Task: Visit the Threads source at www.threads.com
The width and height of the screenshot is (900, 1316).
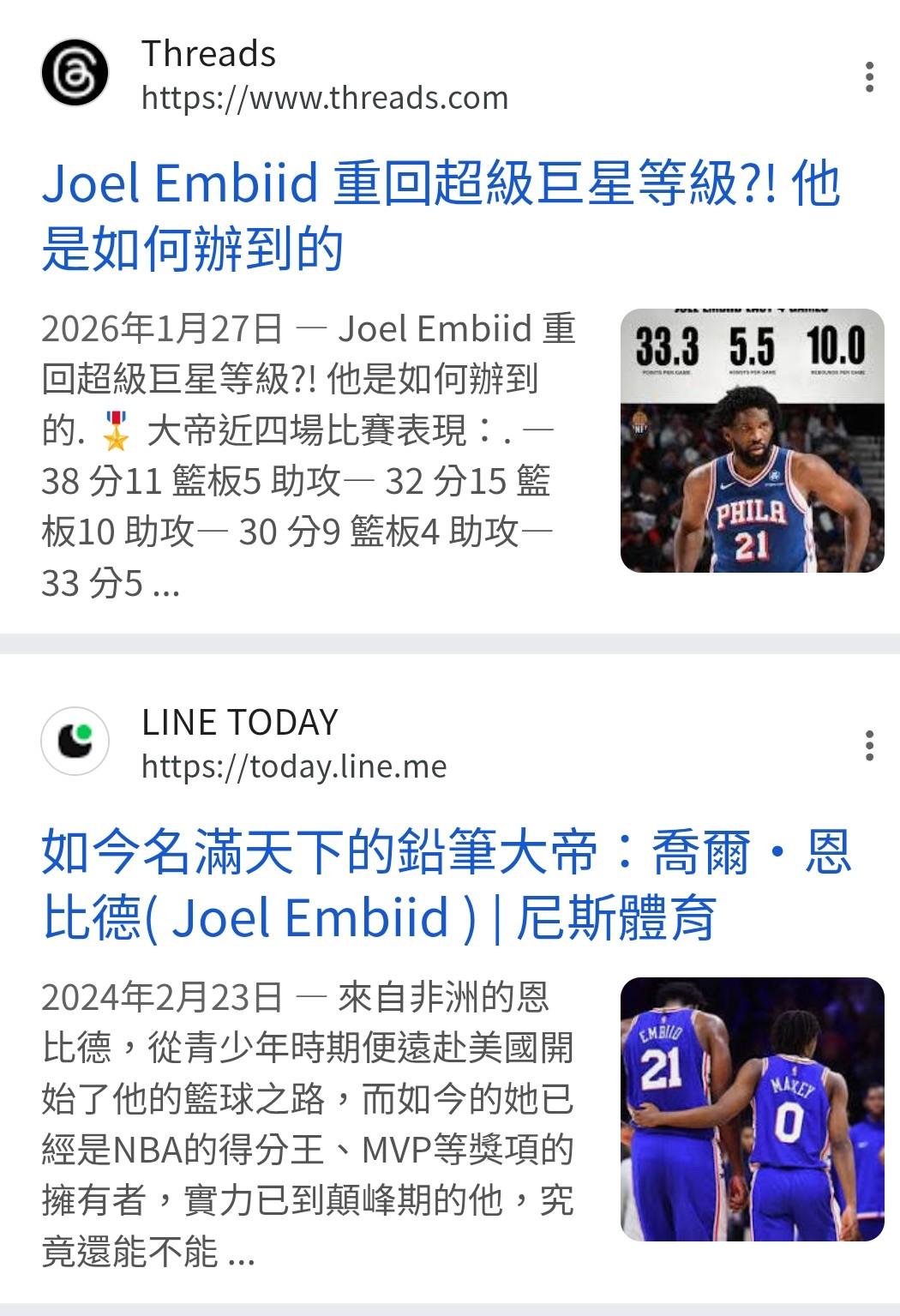Action: tap(324, 98)
